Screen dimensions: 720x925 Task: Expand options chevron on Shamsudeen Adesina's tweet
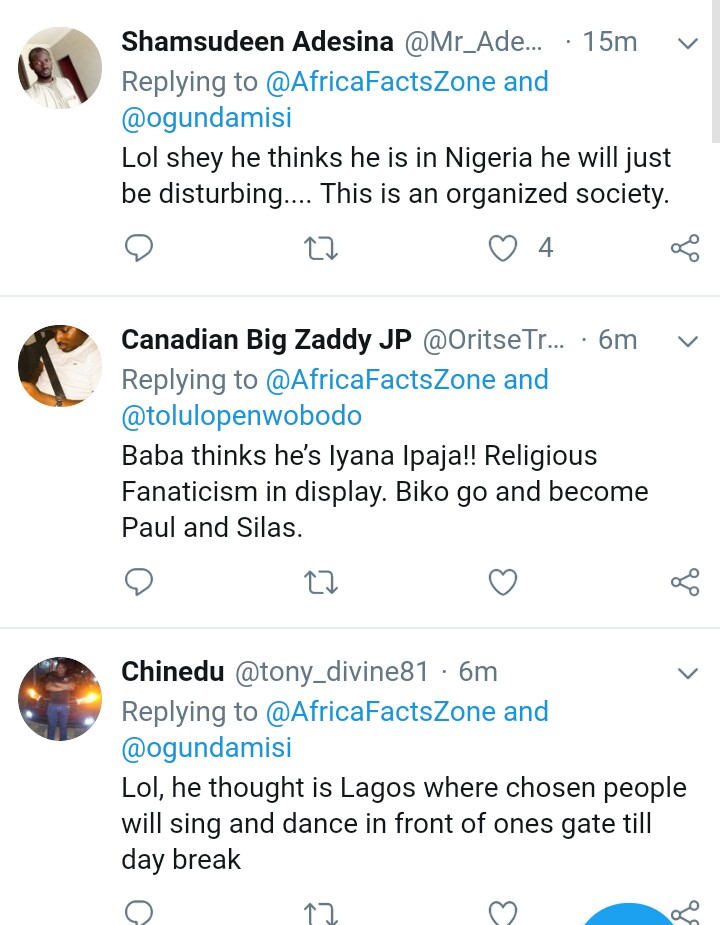[687, 43]
